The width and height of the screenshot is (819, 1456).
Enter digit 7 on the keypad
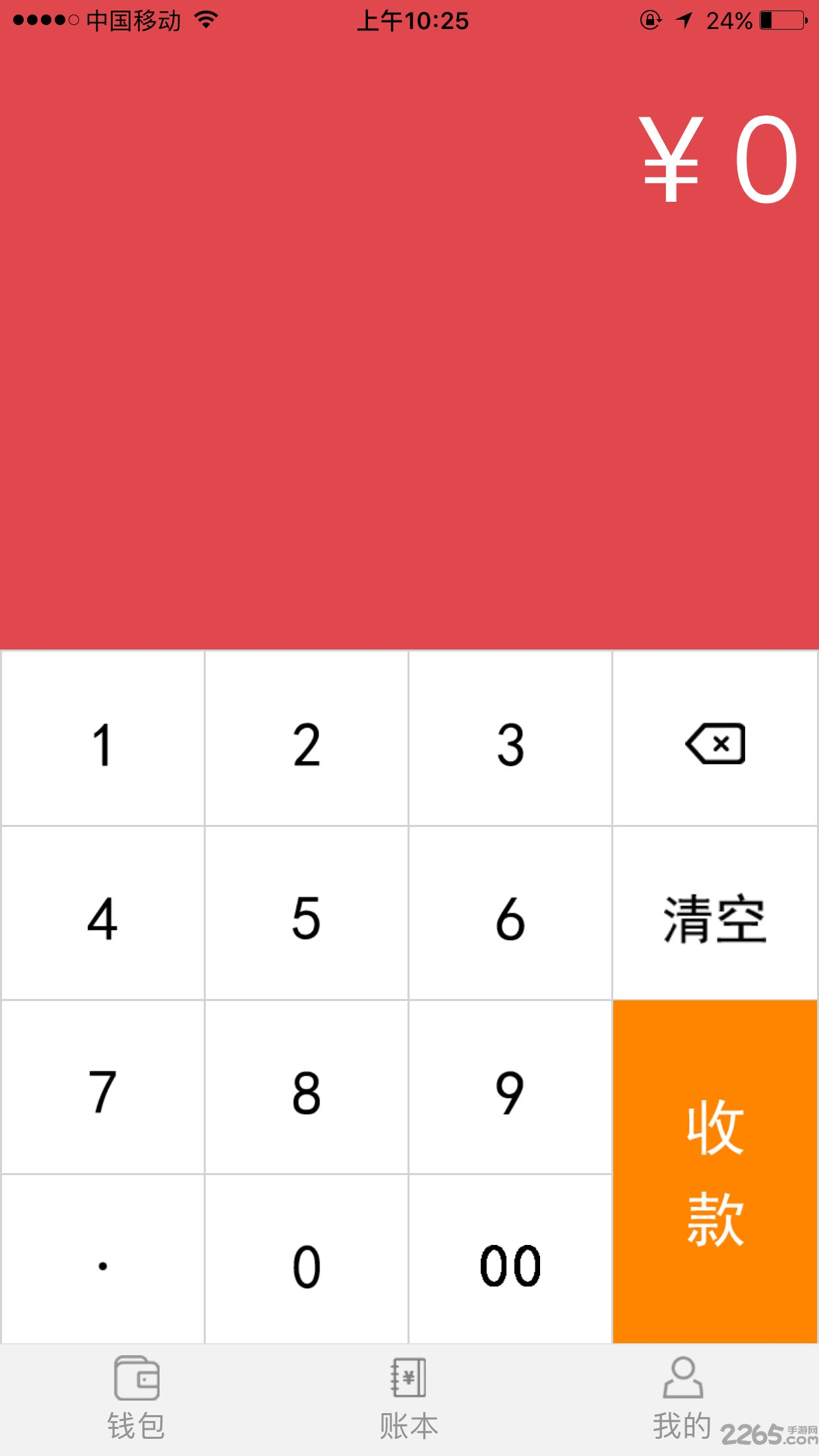tap(103, 1087)
